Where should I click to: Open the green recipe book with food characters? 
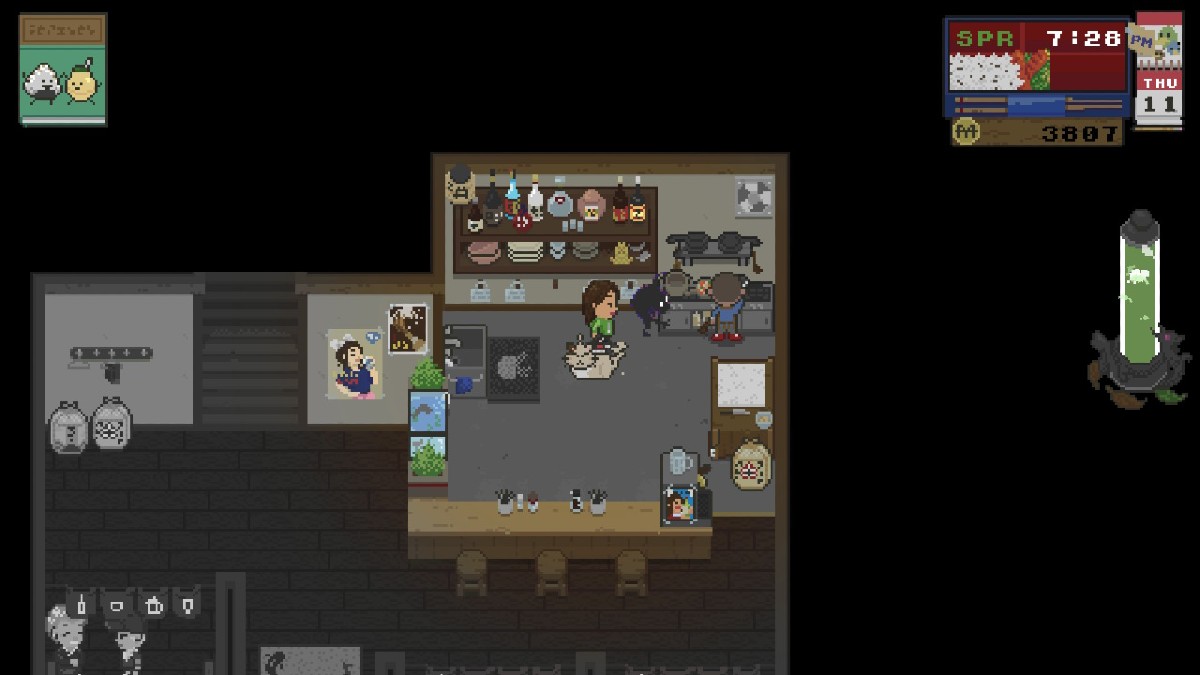point(62,70)
